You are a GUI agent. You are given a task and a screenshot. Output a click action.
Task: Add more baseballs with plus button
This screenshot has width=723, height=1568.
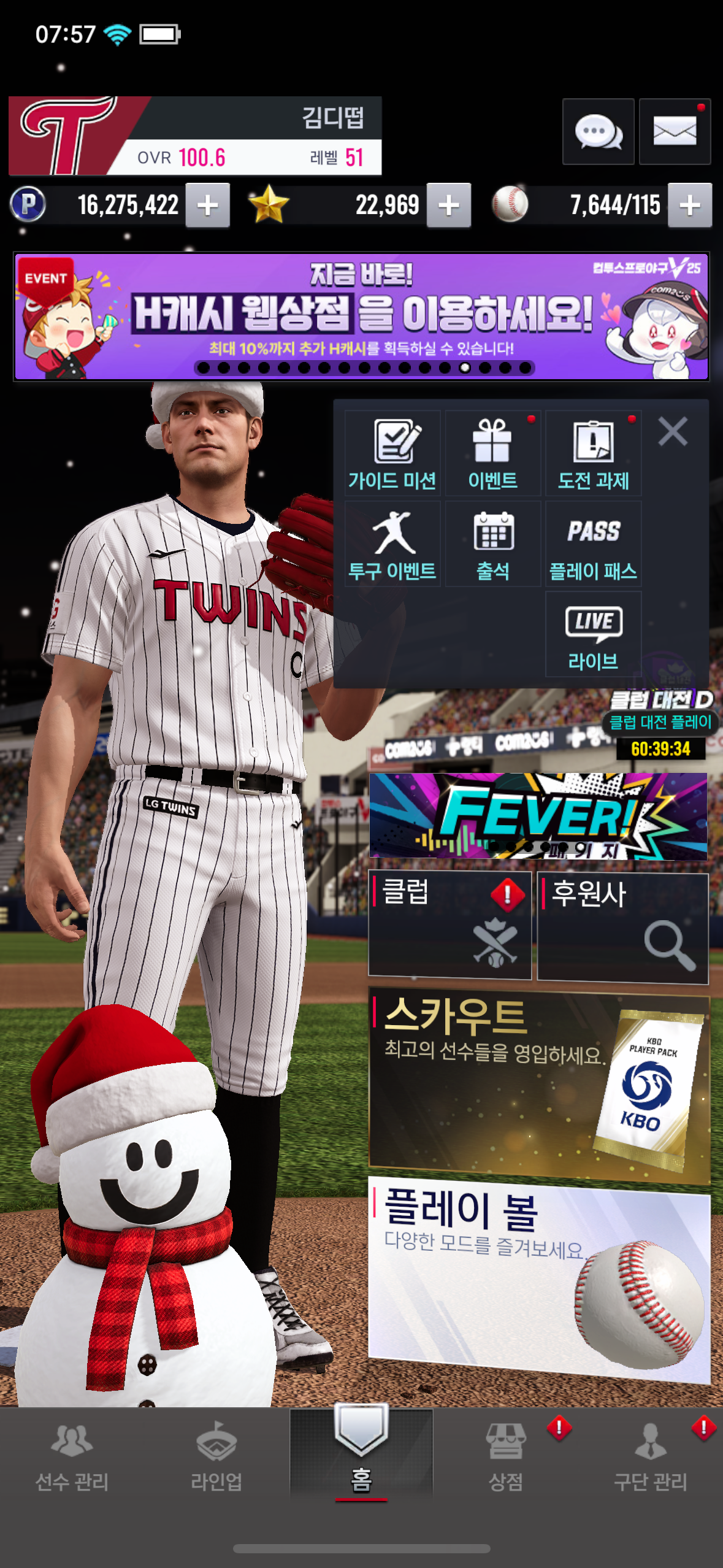tap(690, 206)
